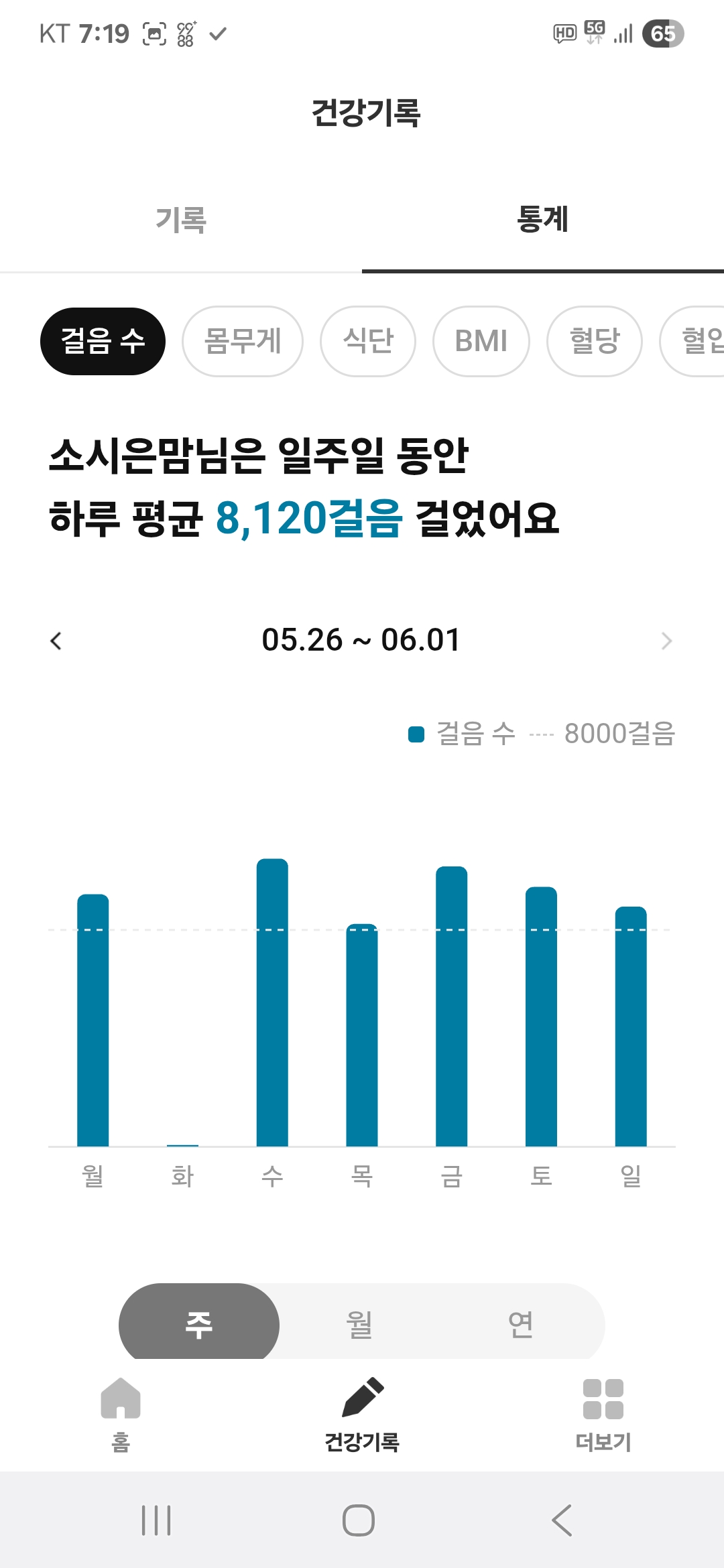Open the recent apps button

(x=156, y=1520)
